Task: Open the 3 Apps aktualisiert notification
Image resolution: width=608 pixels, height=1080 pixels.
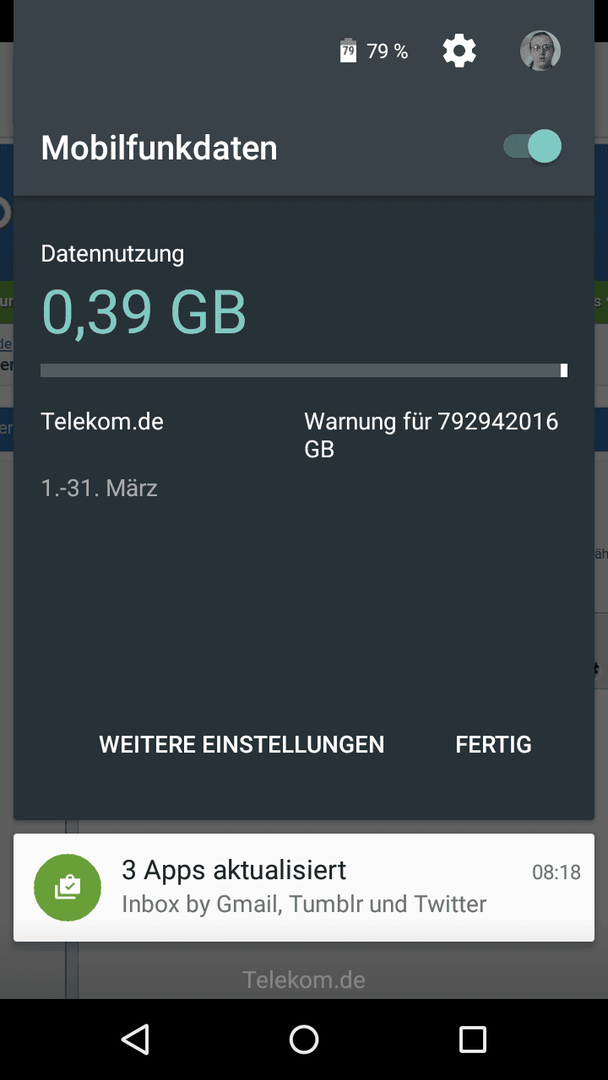Action: 304,887
